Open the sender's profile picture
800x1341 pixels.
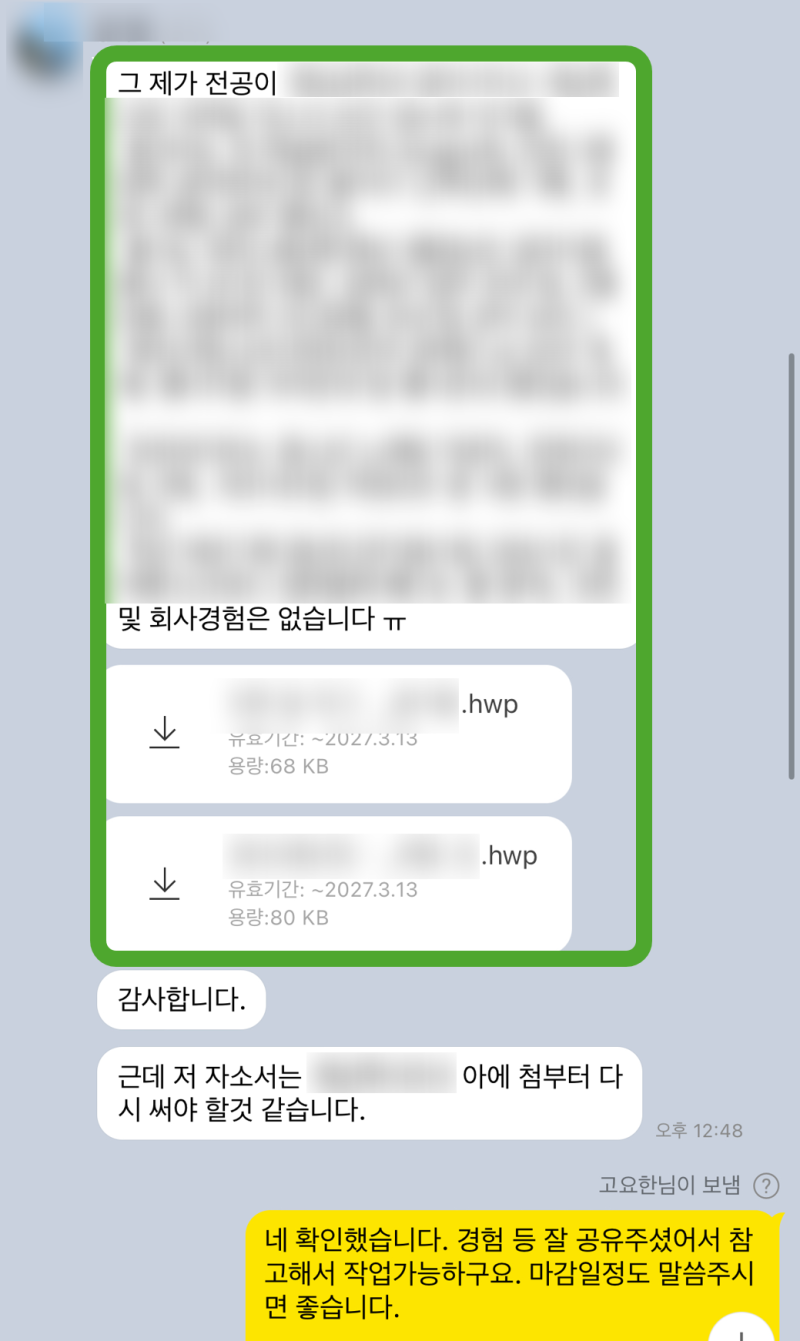(x=47, y=40)
